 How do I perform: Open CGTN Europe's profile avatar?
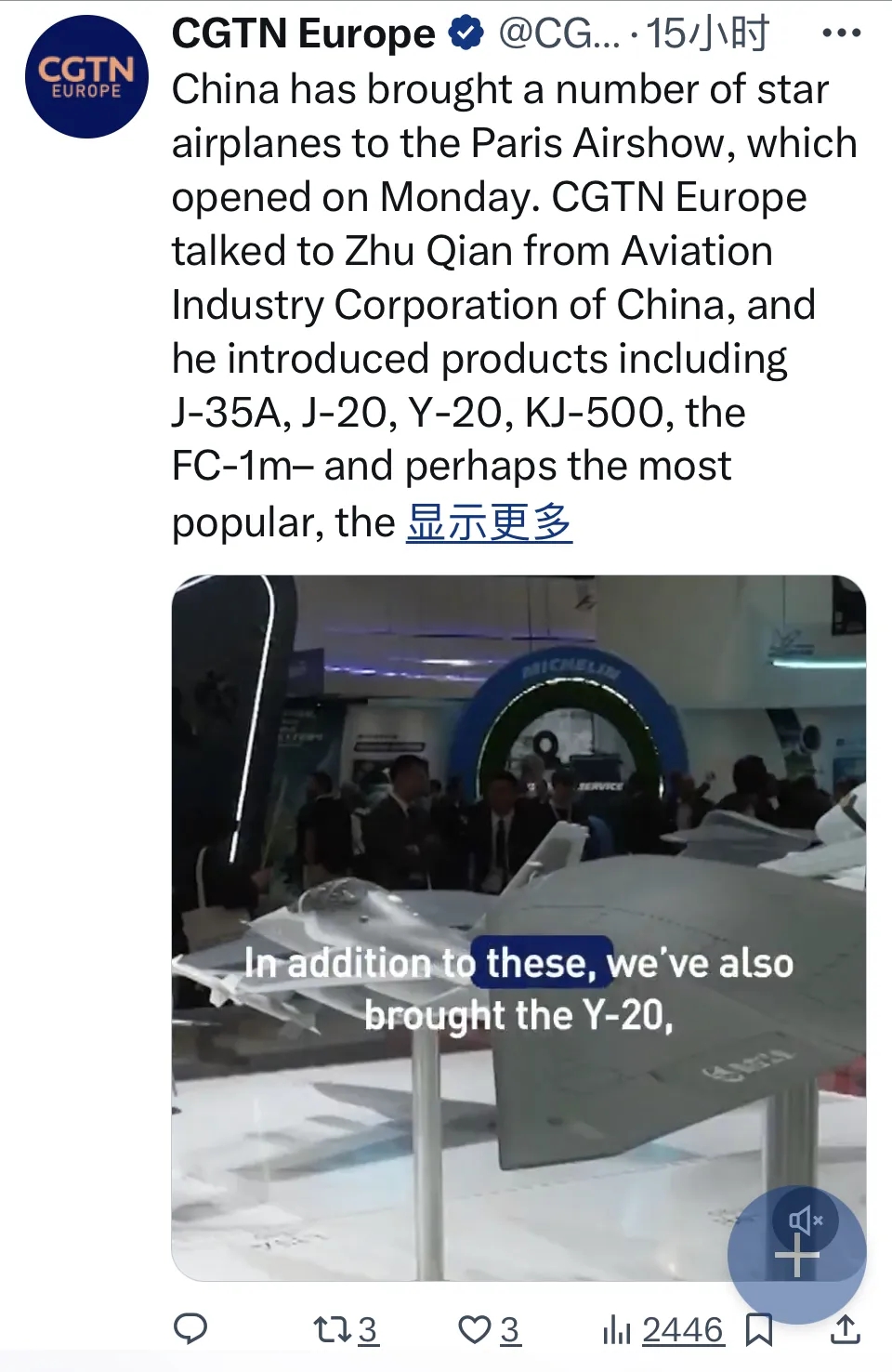(x=86, y=77)
